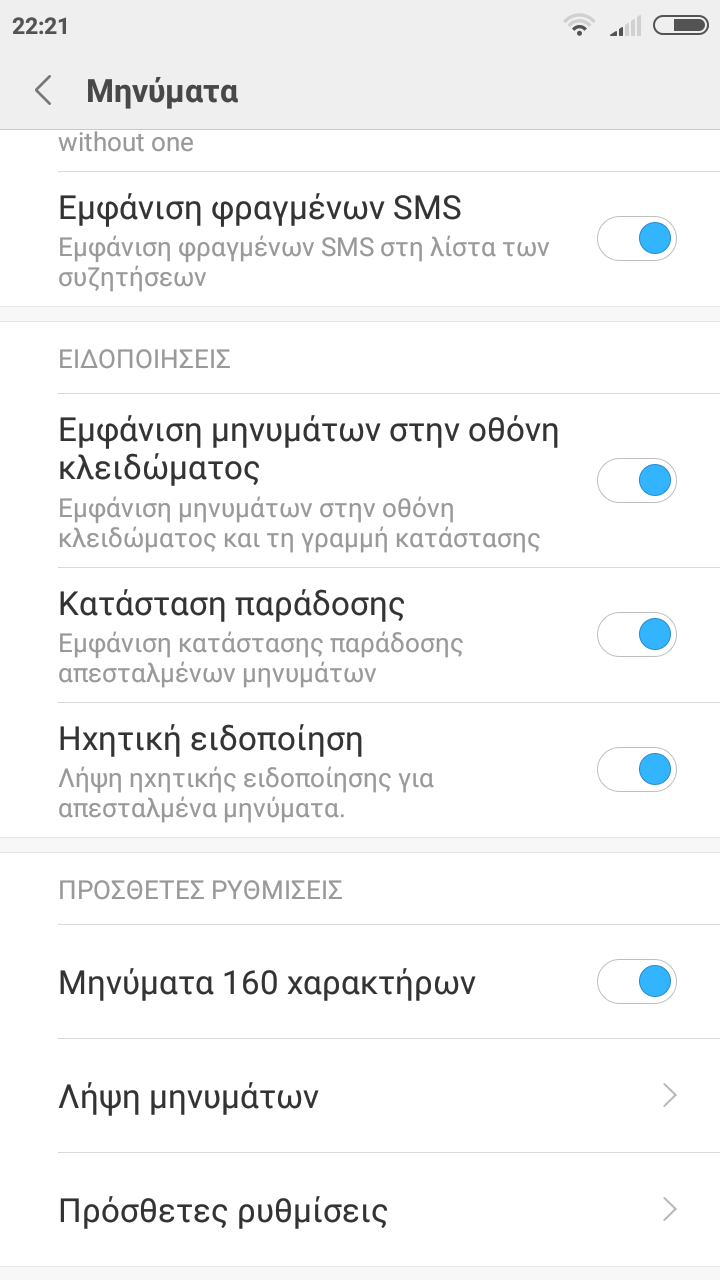Viewport: 720px width, 1280px height.
Task: Disable Εμφάνιση μηνυμάτων στην οθόνη κλειδώματος
Action: [637, 480]
